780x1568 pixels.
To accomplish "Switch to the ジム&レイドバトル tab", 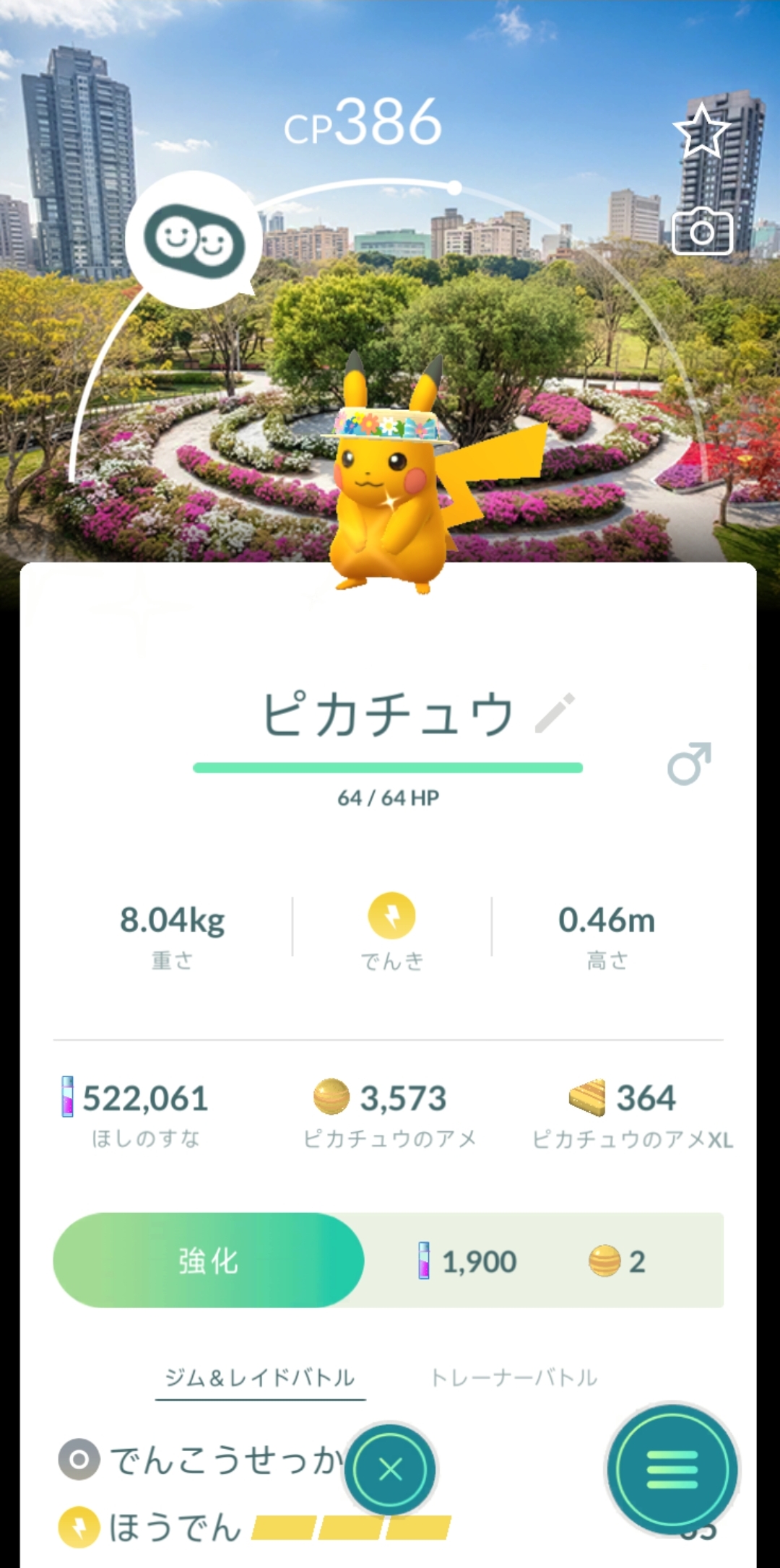I will click(x=260, y=1377).
